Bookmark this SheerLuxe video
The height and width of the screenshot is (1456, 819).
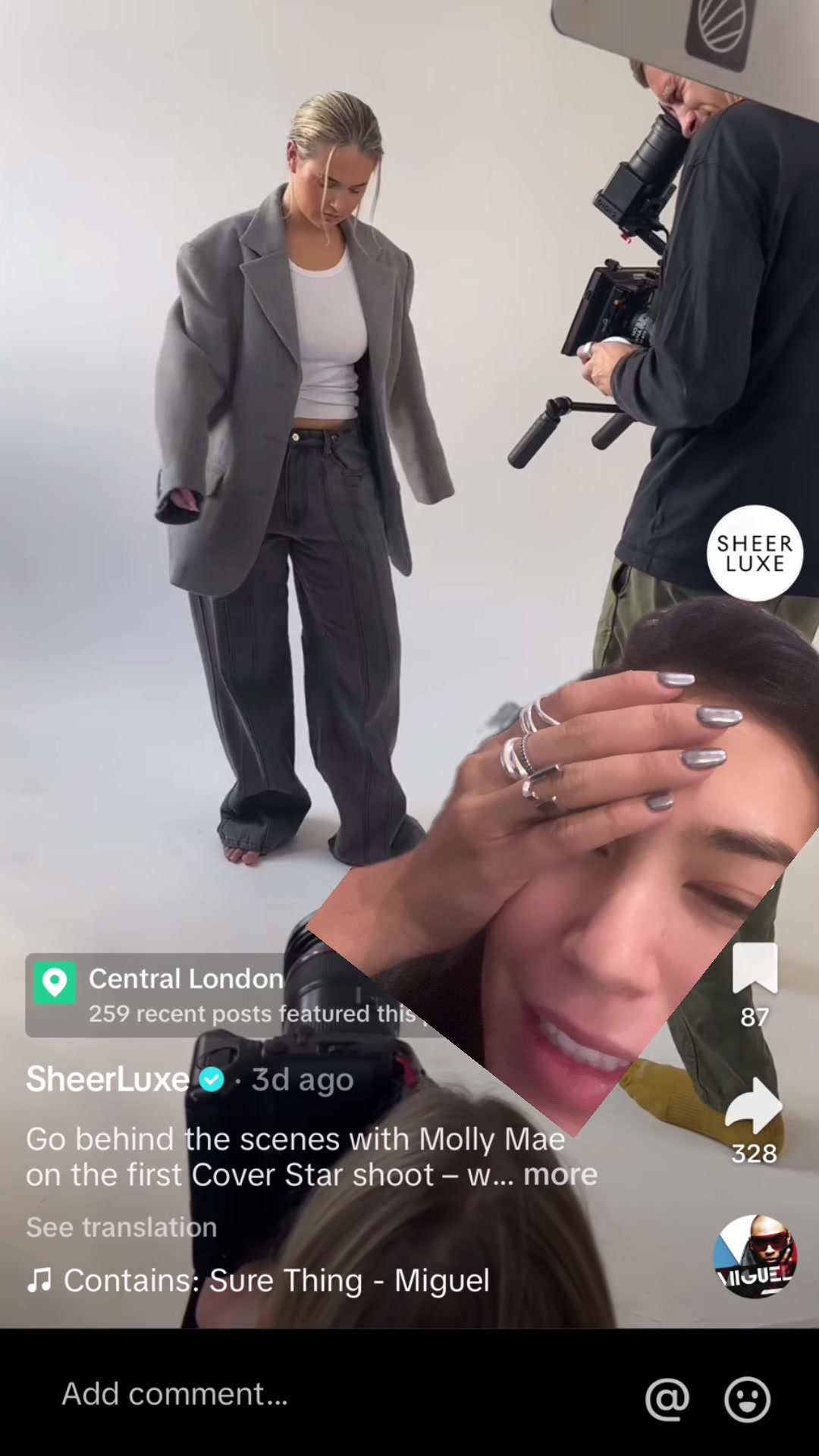point(755,969)
